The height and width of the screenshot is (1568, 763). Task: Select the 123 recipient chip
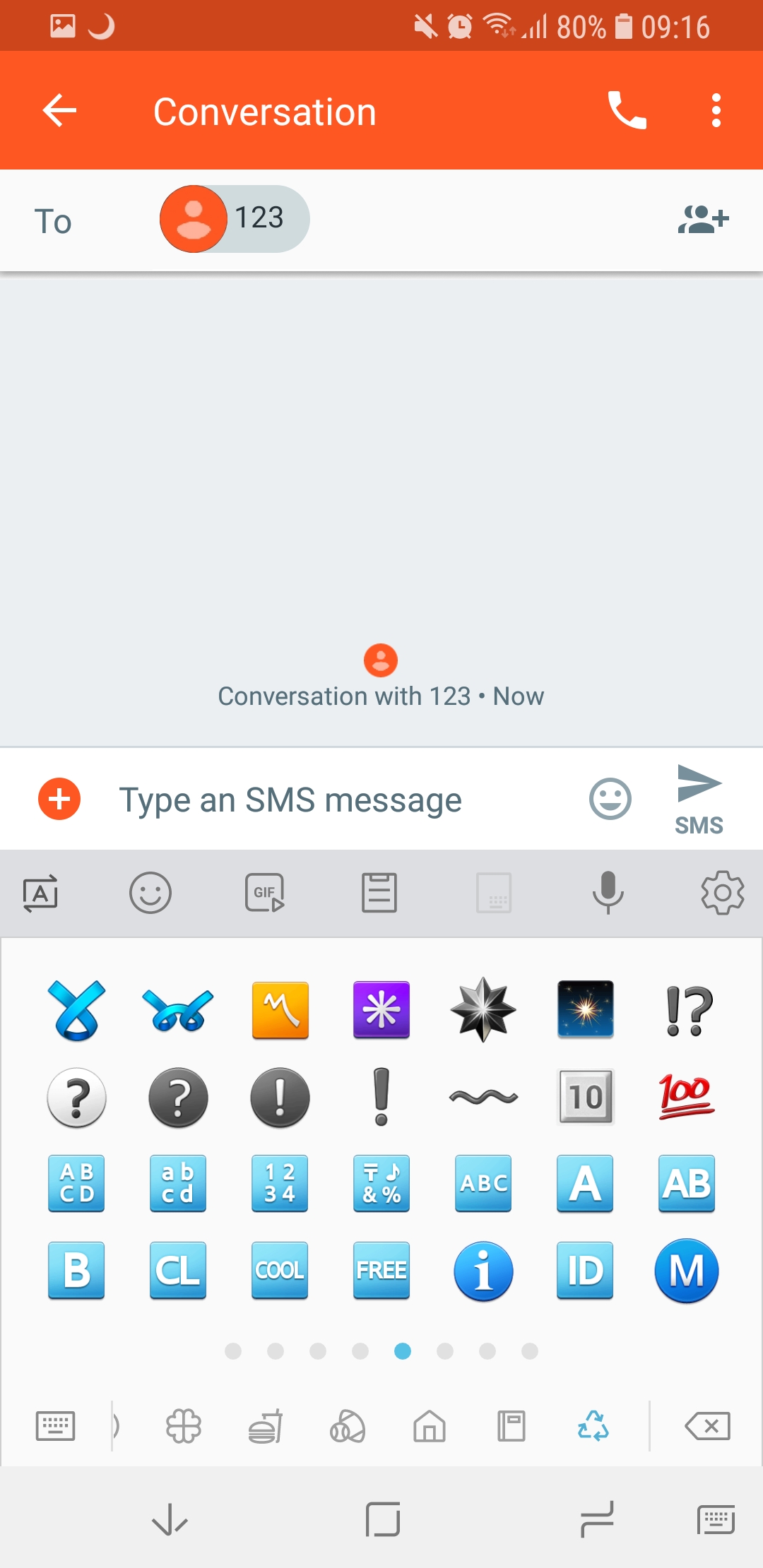[x=235, y=219]
